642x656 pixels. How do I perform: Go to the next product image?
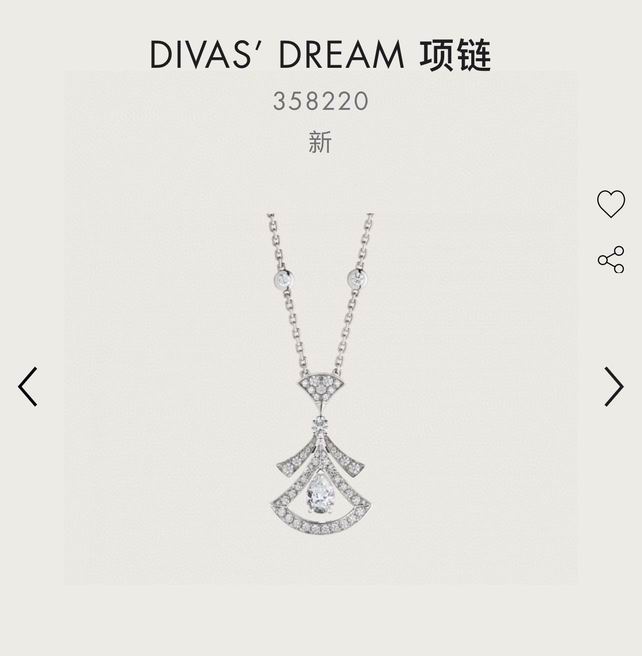point(613,387)
